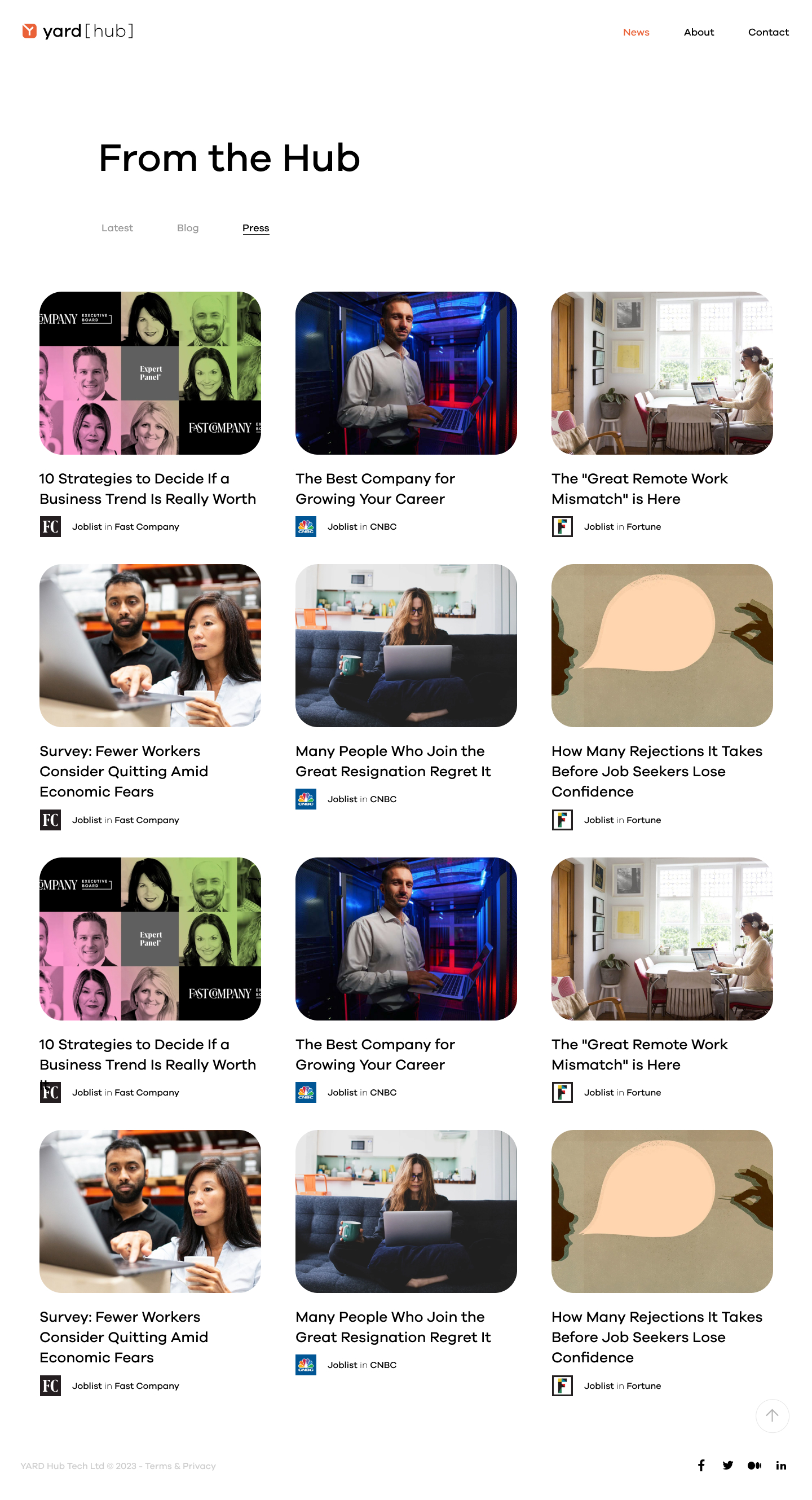Select the Press tab
Viewport: 812px width, 1500px height.
tap(255, 228)
